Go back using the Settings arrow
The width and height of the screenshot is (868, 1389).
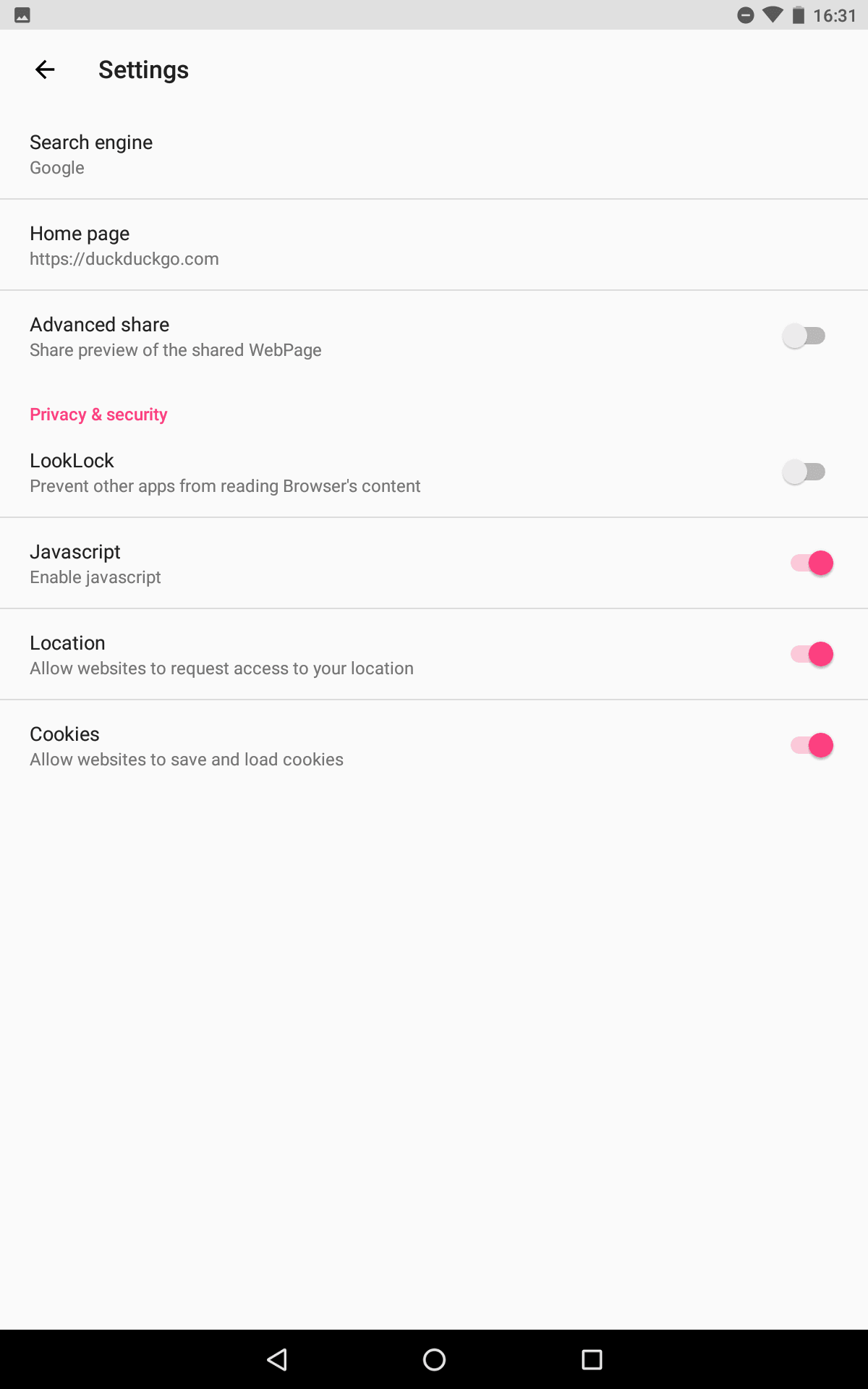pyautogui.click(x=45, y=69)
